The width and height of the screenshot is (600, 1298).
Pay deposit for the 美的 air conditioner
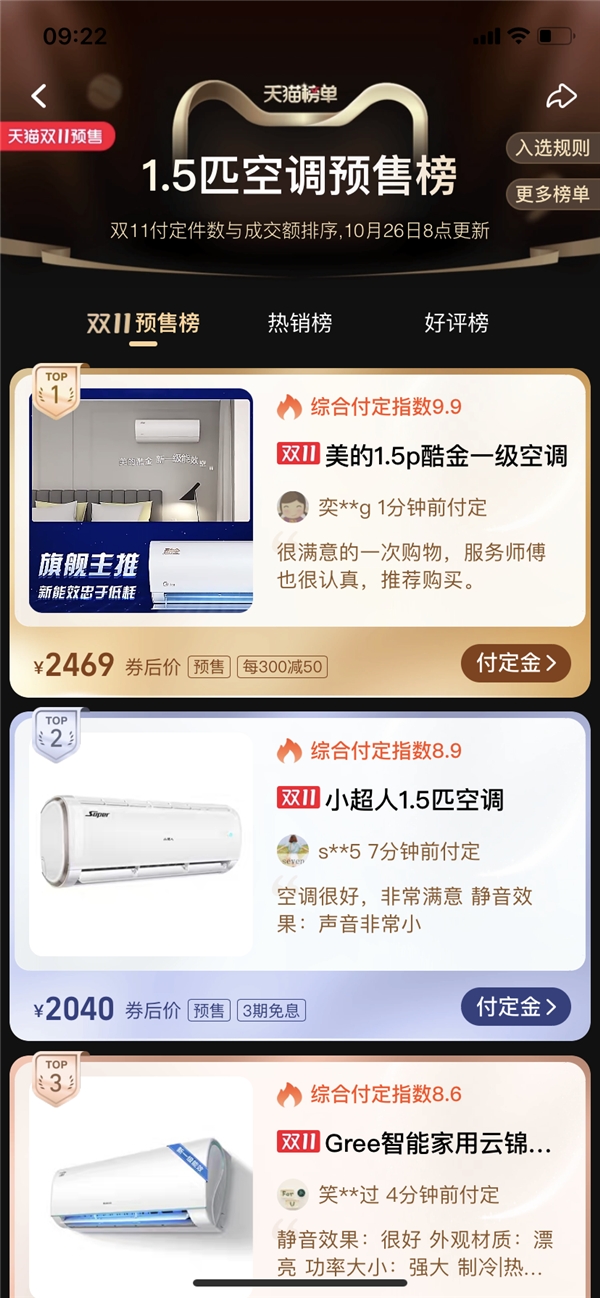tap(515, 664)
